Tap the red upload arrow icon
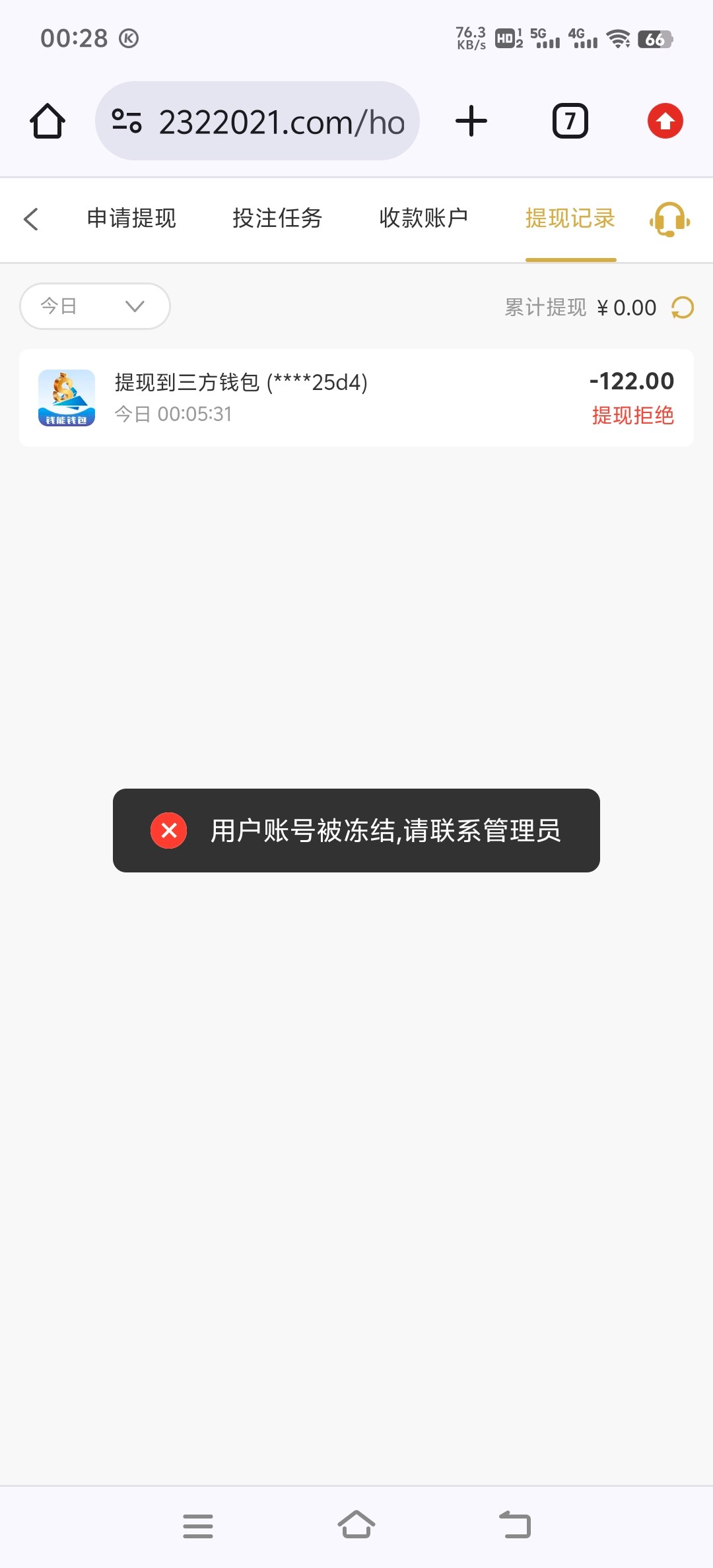 click(x=665, y=121)
